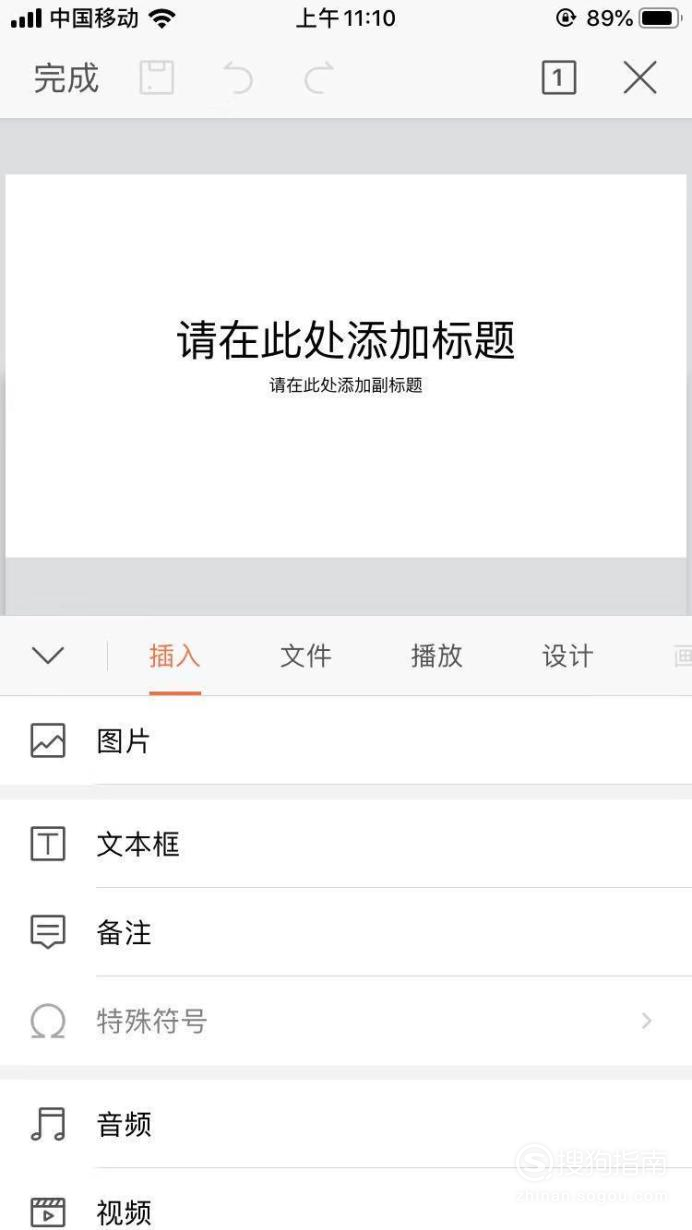Select the title placeholder 请在此处添加标题
This screenshot has height=1230, width=692.
point(346,340)
